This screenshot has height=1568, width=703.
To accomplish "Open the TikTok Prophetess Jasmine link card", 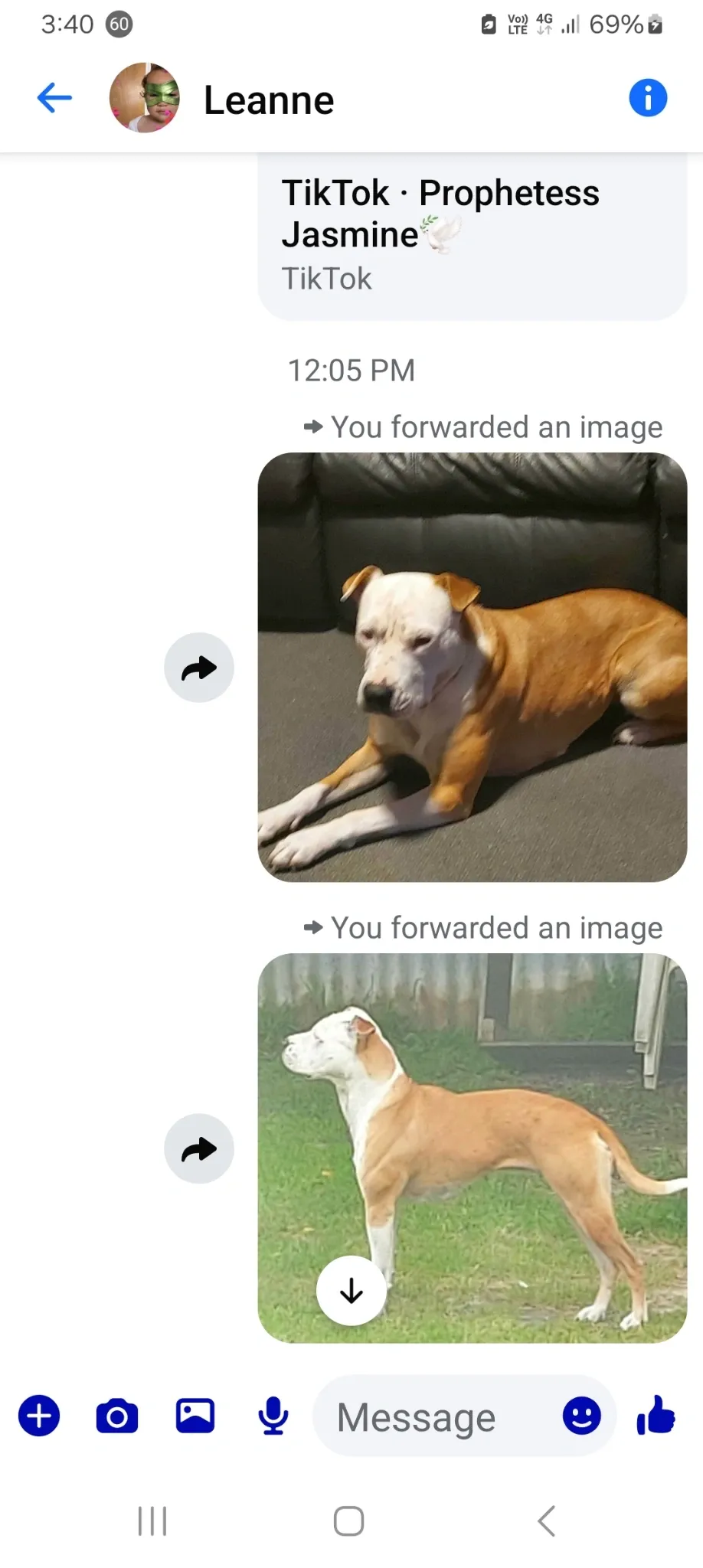I will click(x=472, y=234).
